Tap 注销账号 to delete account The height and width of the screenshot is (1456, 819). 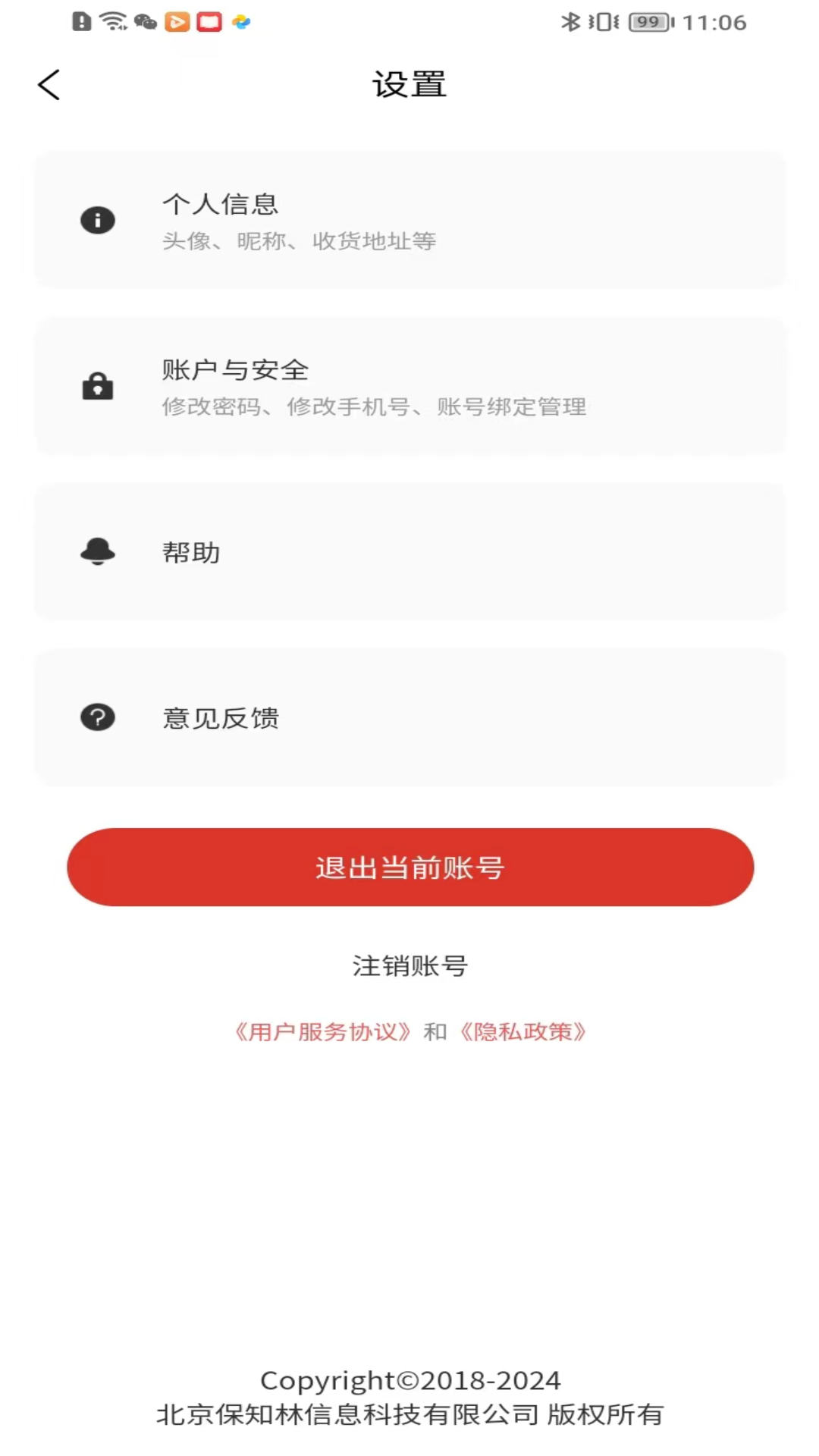coord(409,966)
